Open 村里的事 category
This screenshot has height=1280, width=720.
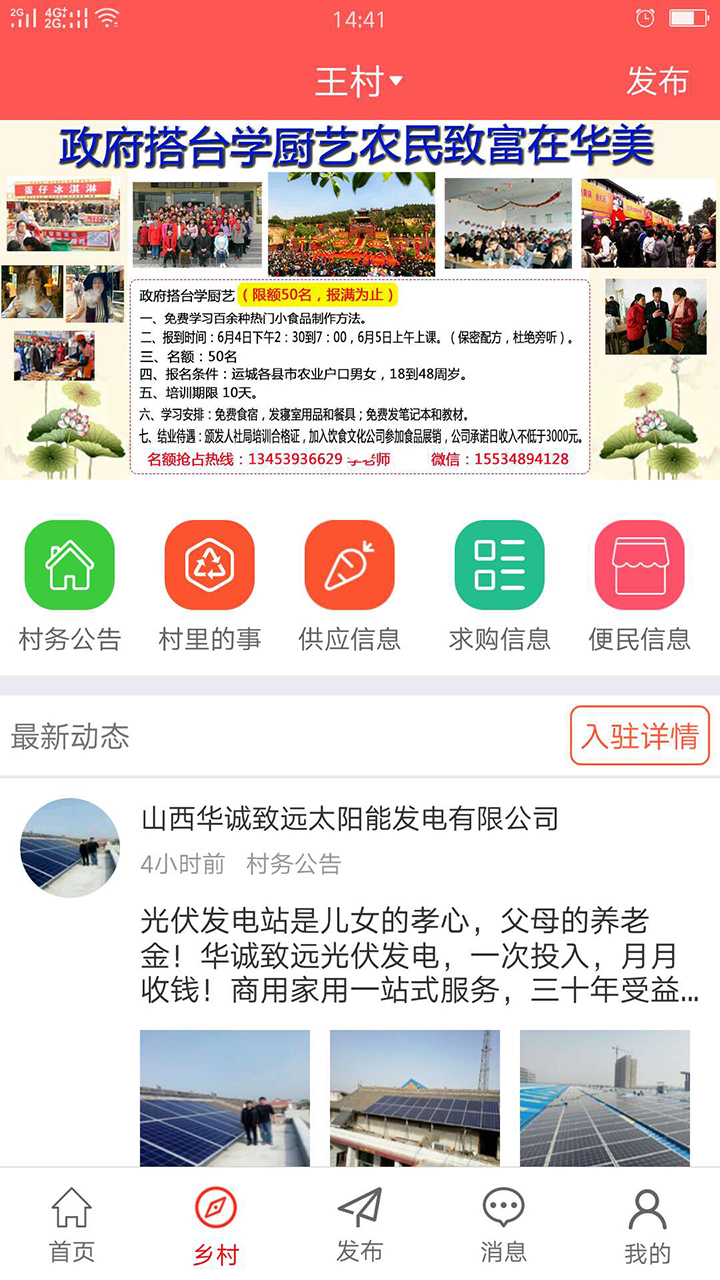210,585
